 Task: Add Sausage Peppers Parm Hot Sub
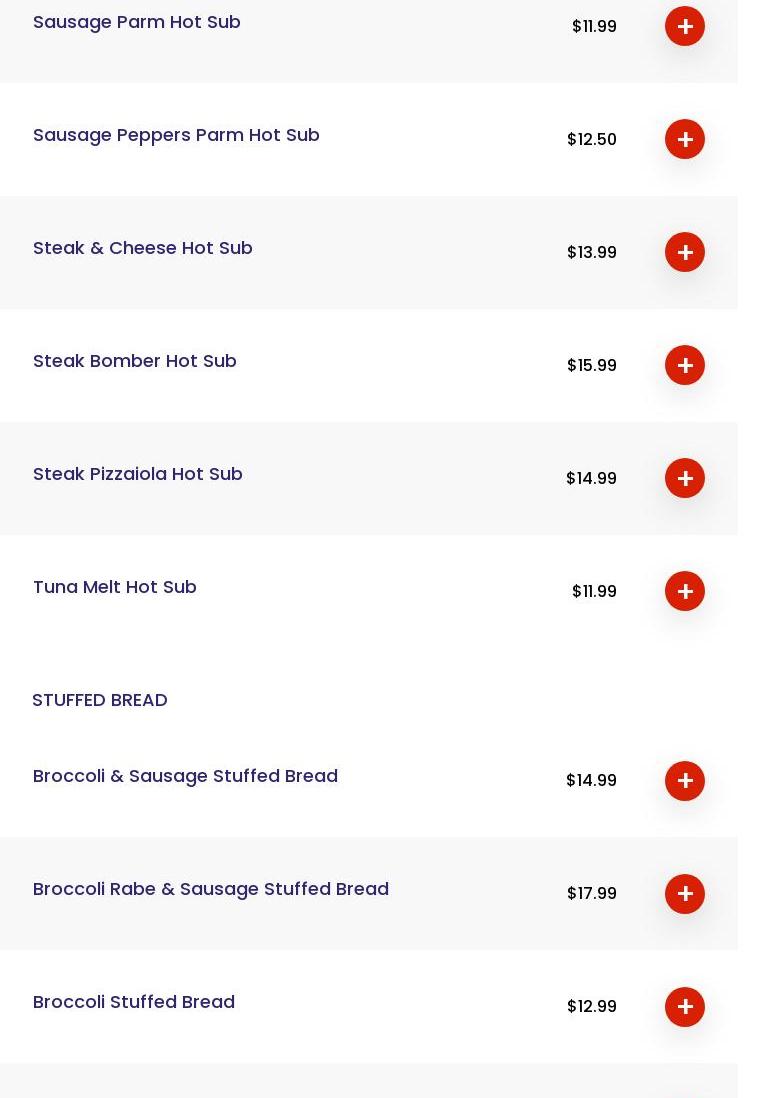[685, 139]
